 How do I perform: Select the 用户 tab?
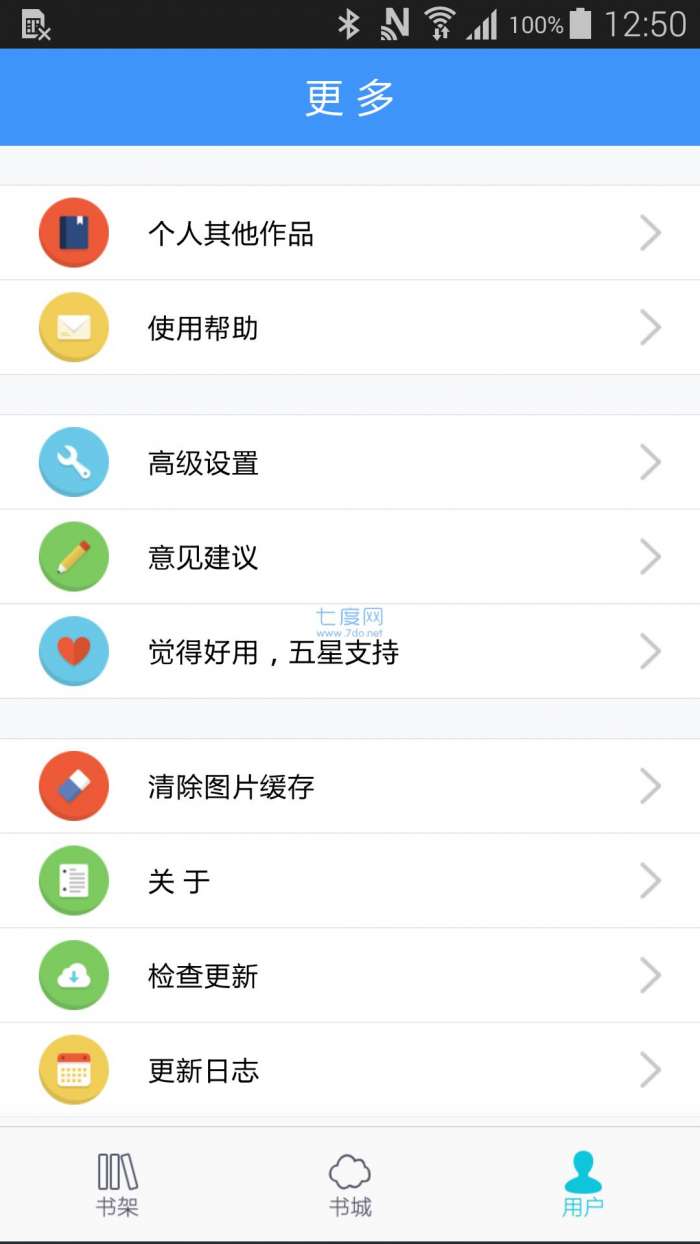(x=583, y=1185)
